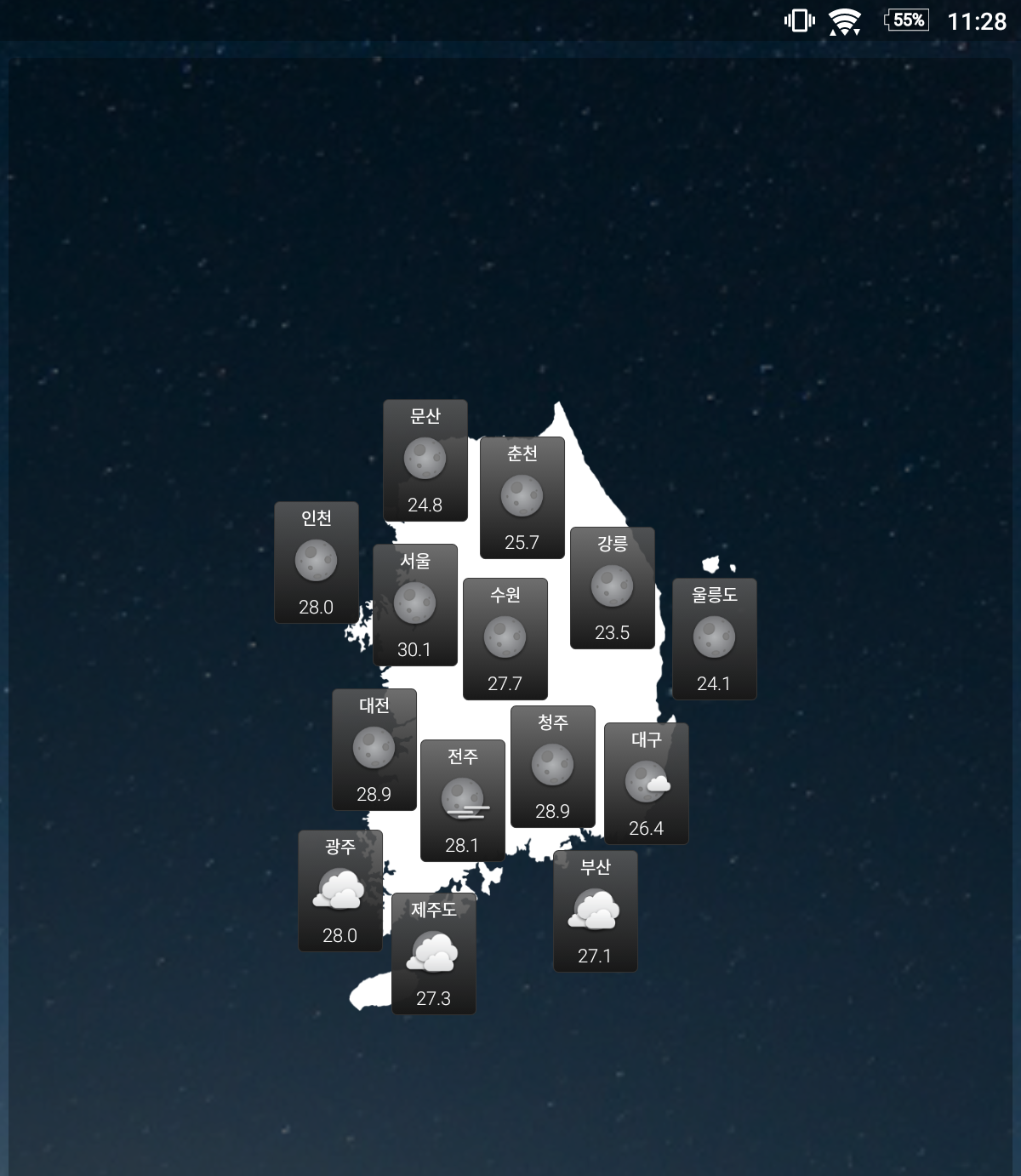Open the 대전 weather card
This screenshot has height=1176, width=1021.
(x=374, y=750)
